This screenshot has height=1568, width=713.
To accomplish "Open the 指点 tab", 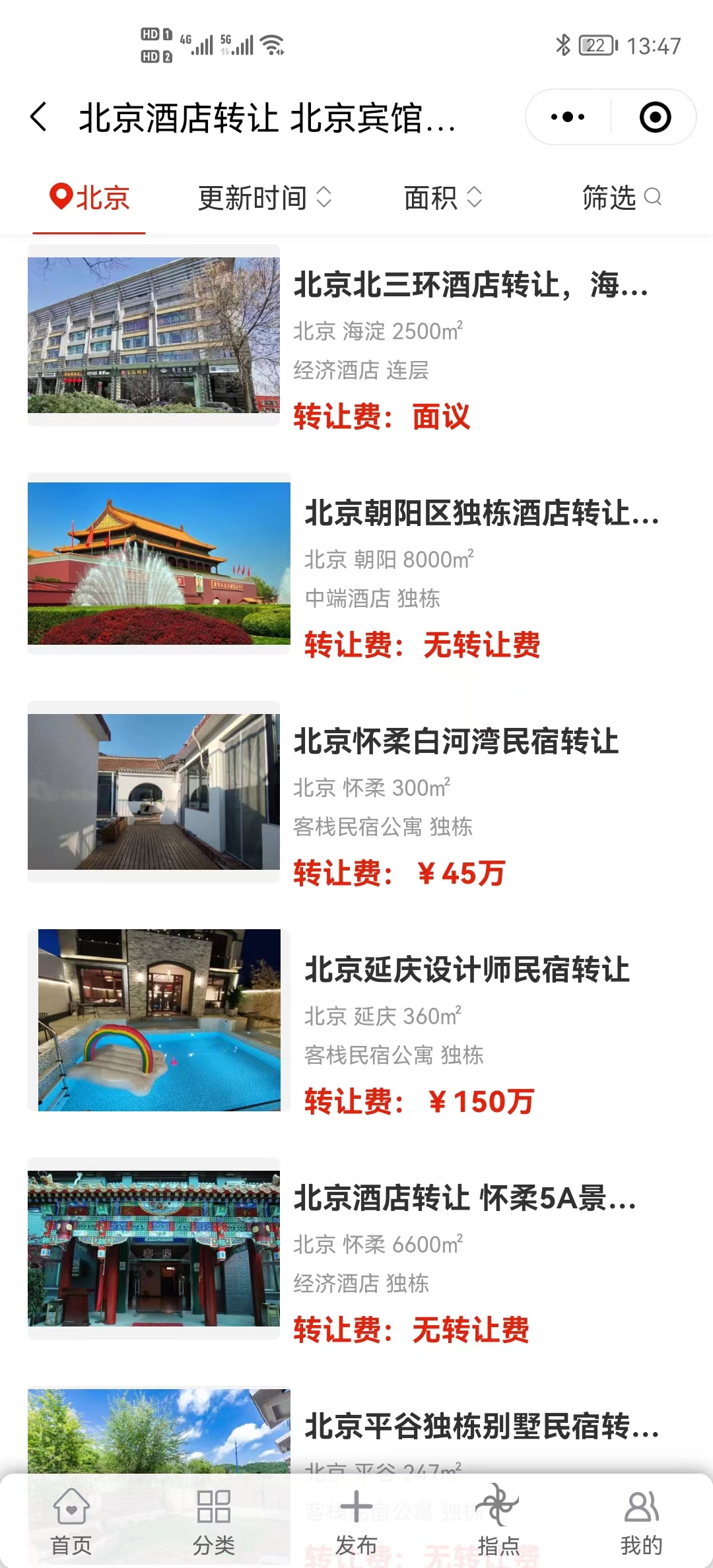I will coord(499,1518).
